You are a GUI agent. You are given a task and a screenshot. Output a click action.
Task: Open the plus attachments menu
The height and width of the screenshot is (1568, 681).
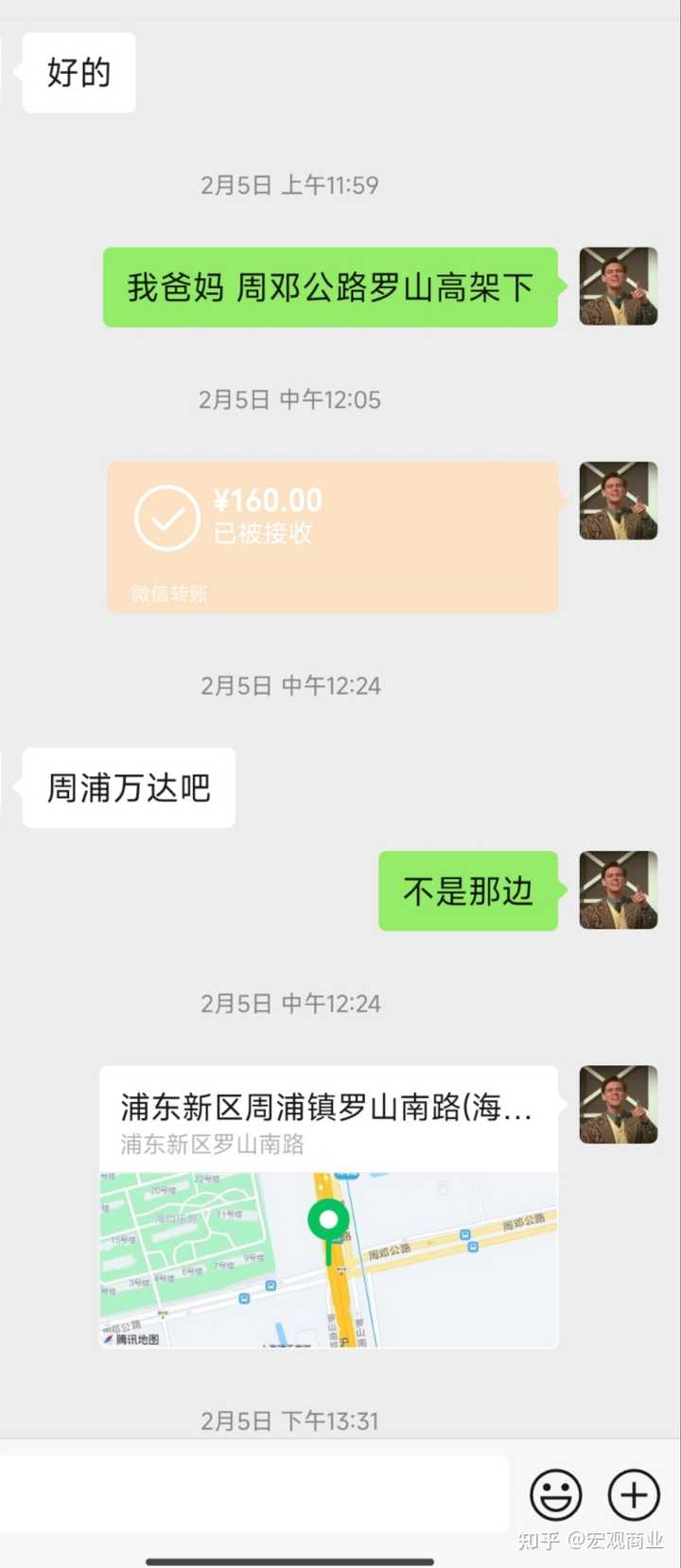tap(633, 1494)
